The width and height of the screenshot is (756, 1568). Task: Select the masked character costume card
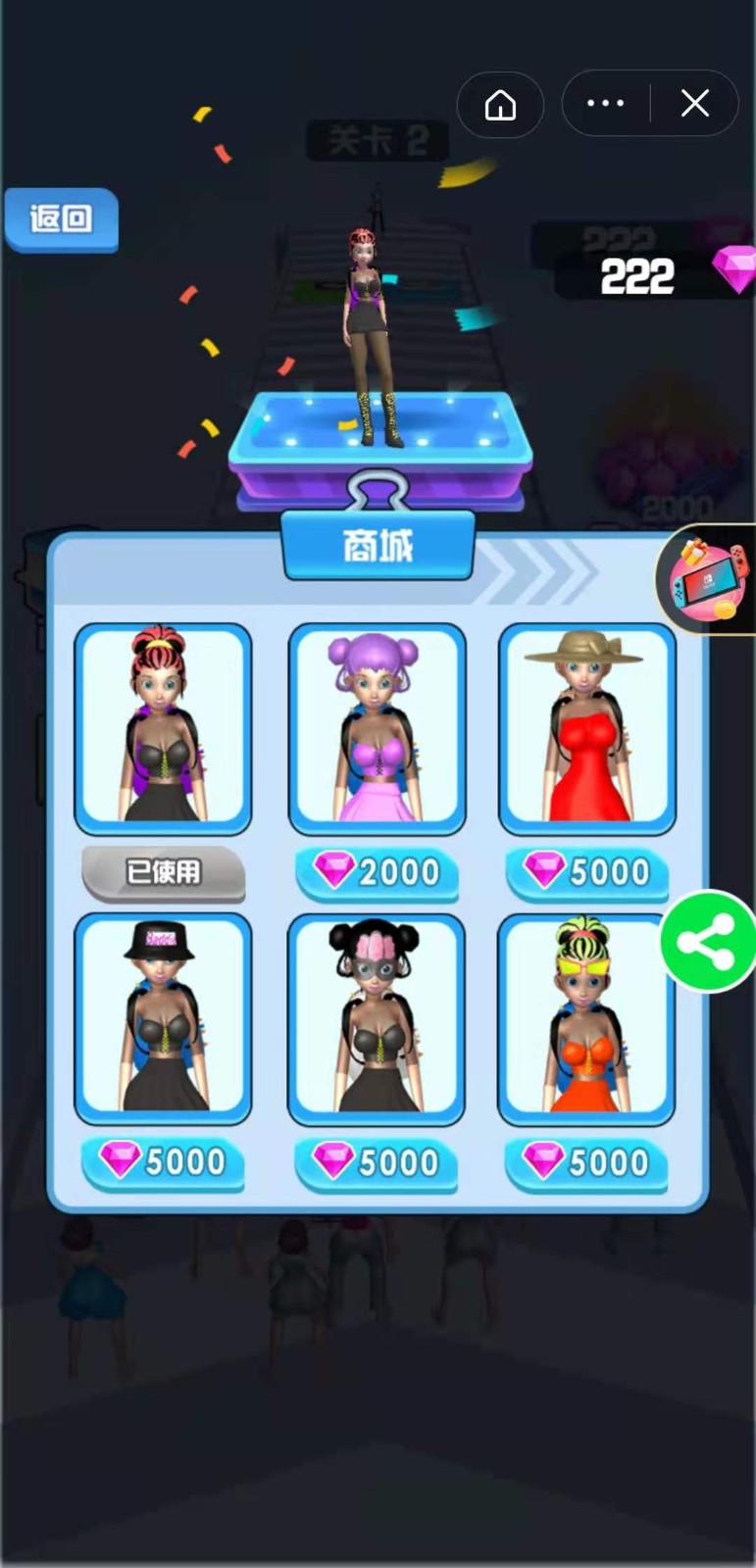coord(377,1017)
